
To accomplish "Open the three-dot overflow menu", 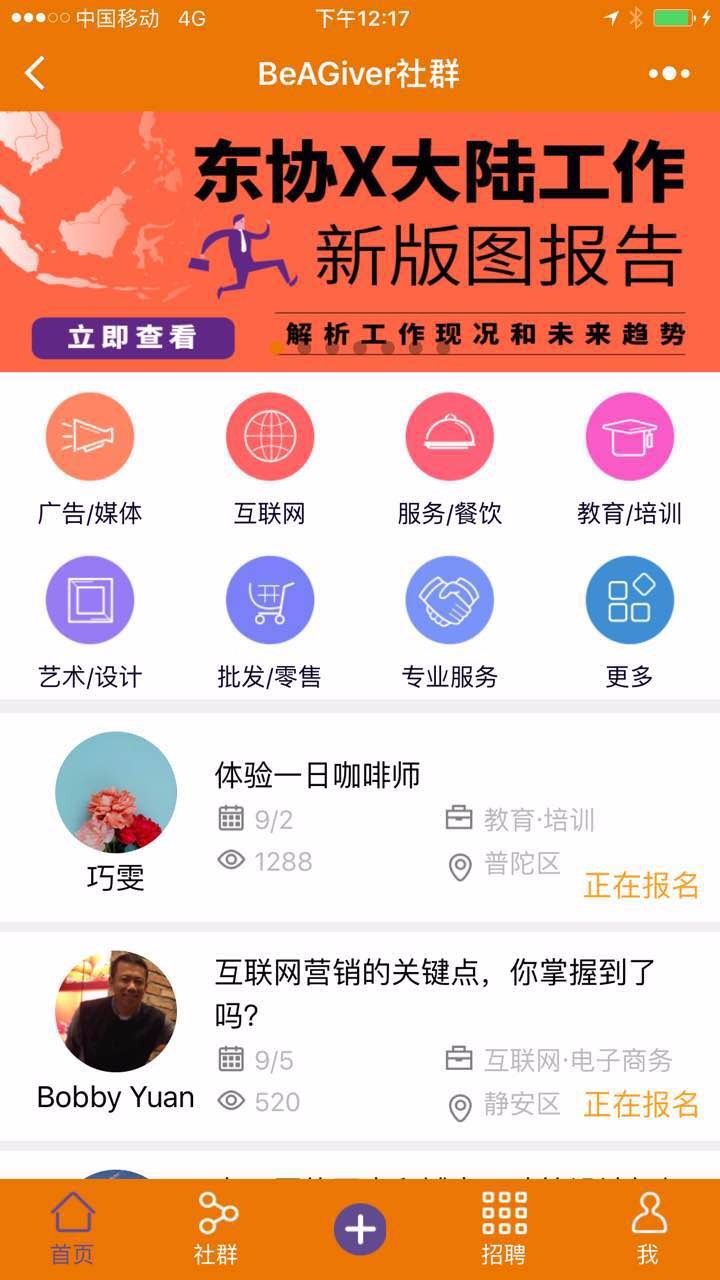I will [669, 73].
